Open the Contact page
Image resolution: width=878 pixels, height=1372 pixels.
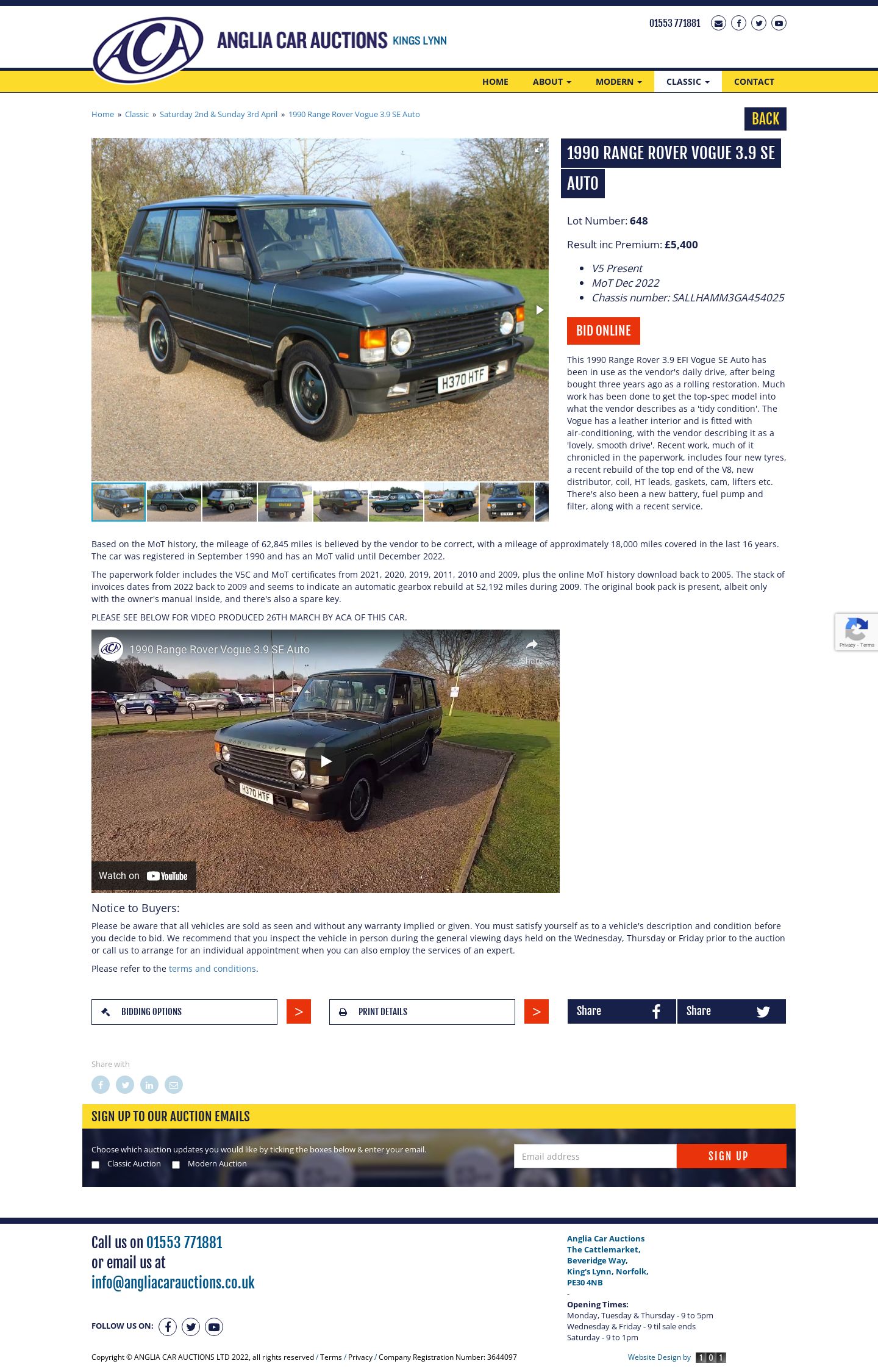[754, 82]
